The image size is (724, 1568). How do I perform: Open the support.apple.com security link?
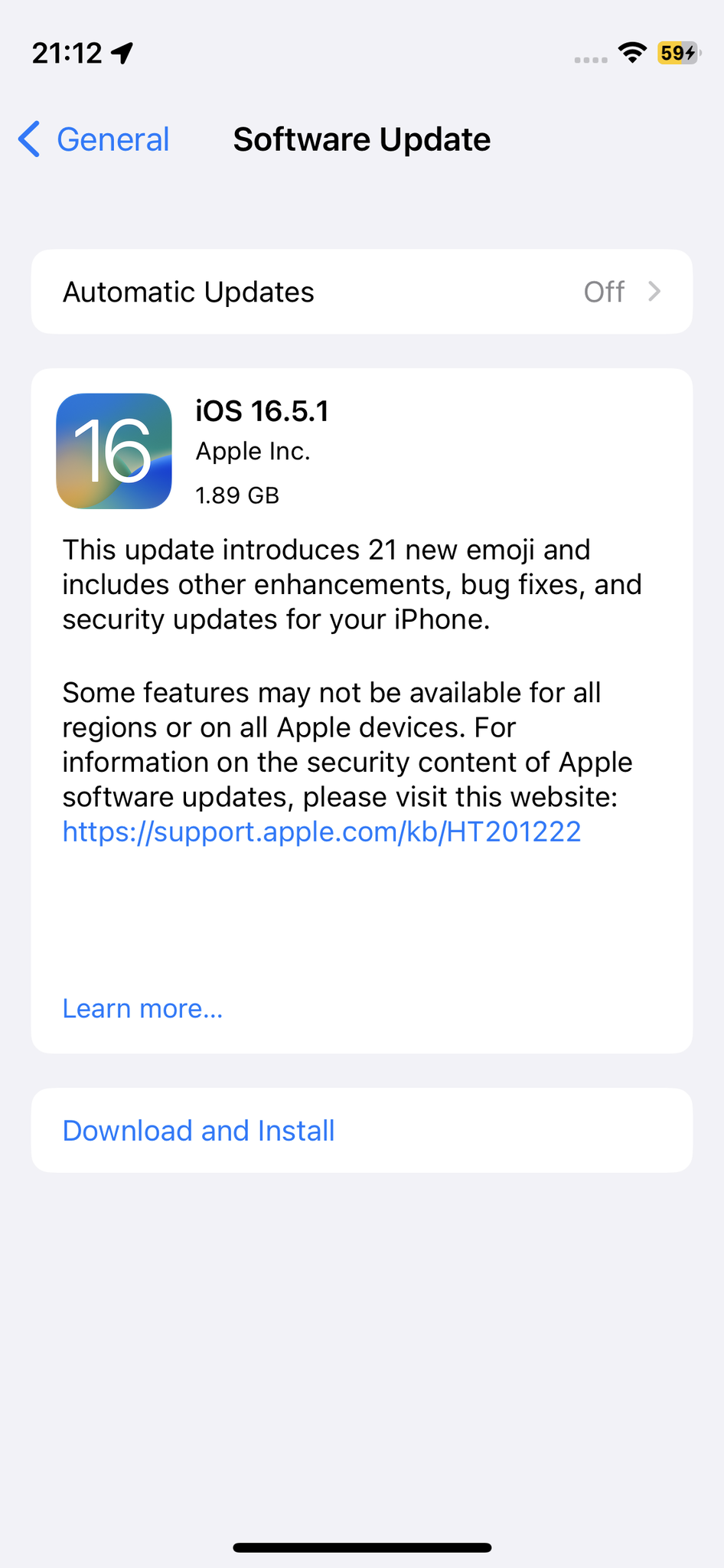(321, 831)
